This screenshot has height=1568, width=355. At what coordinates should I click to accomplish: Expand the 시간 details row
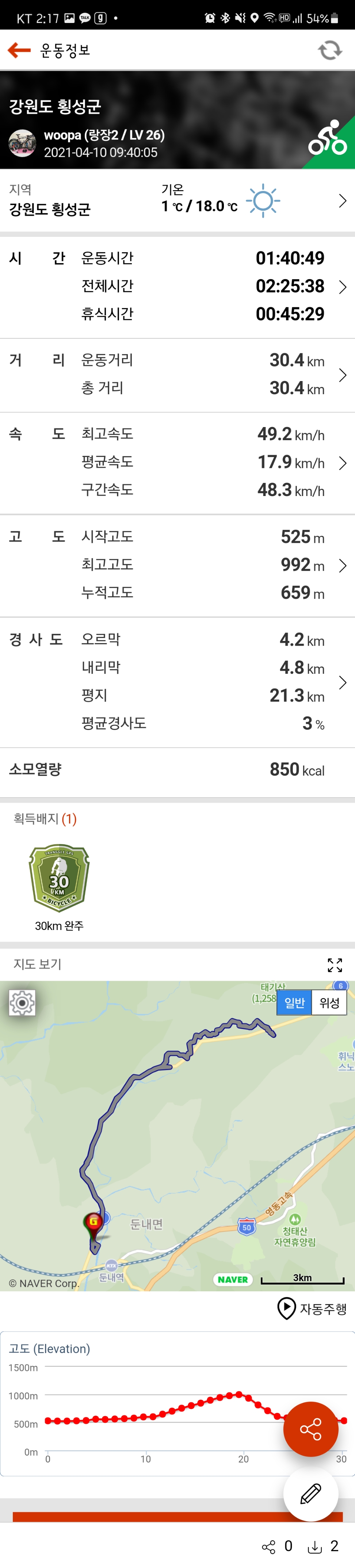coord(342,286)
